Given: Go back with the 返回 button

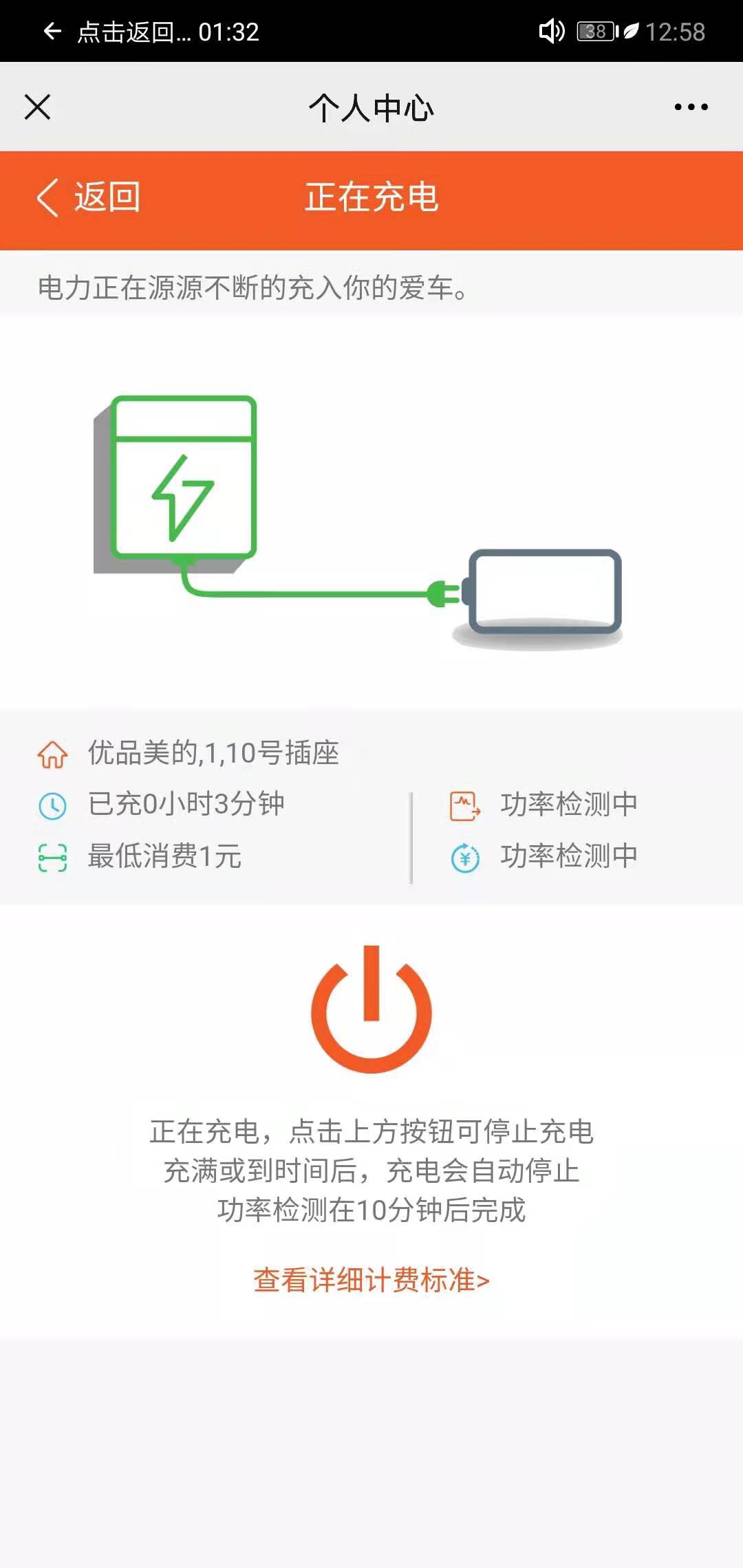Looking at the screenshot, I should click(88, 198).
